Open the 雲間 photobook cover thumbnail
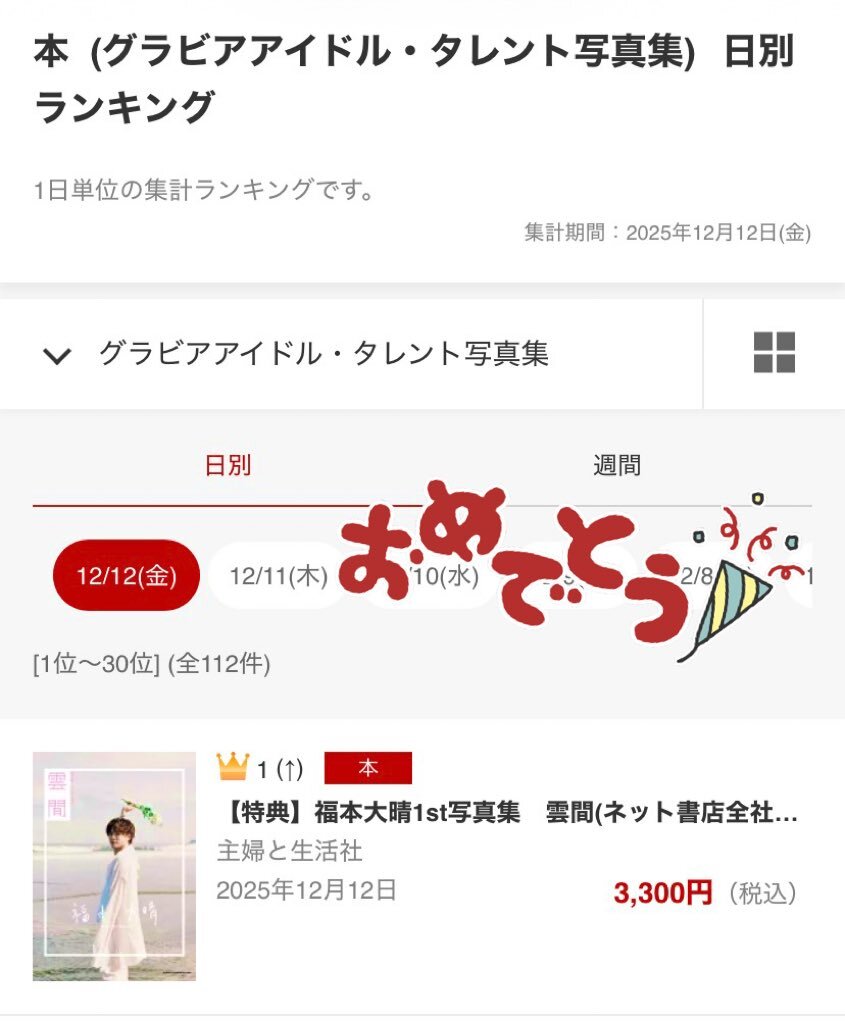This screenshot has height=1023, width=845. coord(114,866)
